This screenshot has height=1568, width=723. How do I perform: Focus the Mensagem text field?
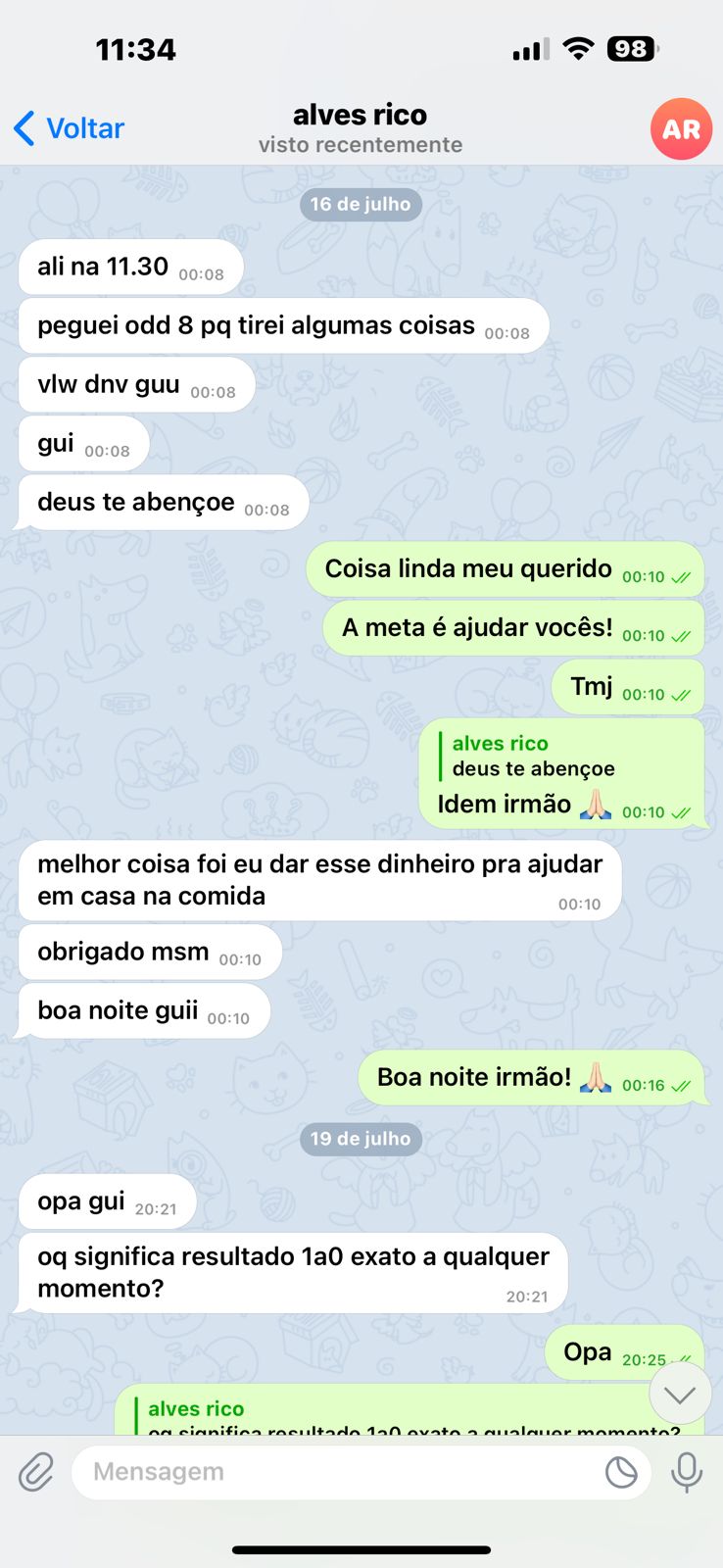pyautogui.click(x=333, y=1472)
